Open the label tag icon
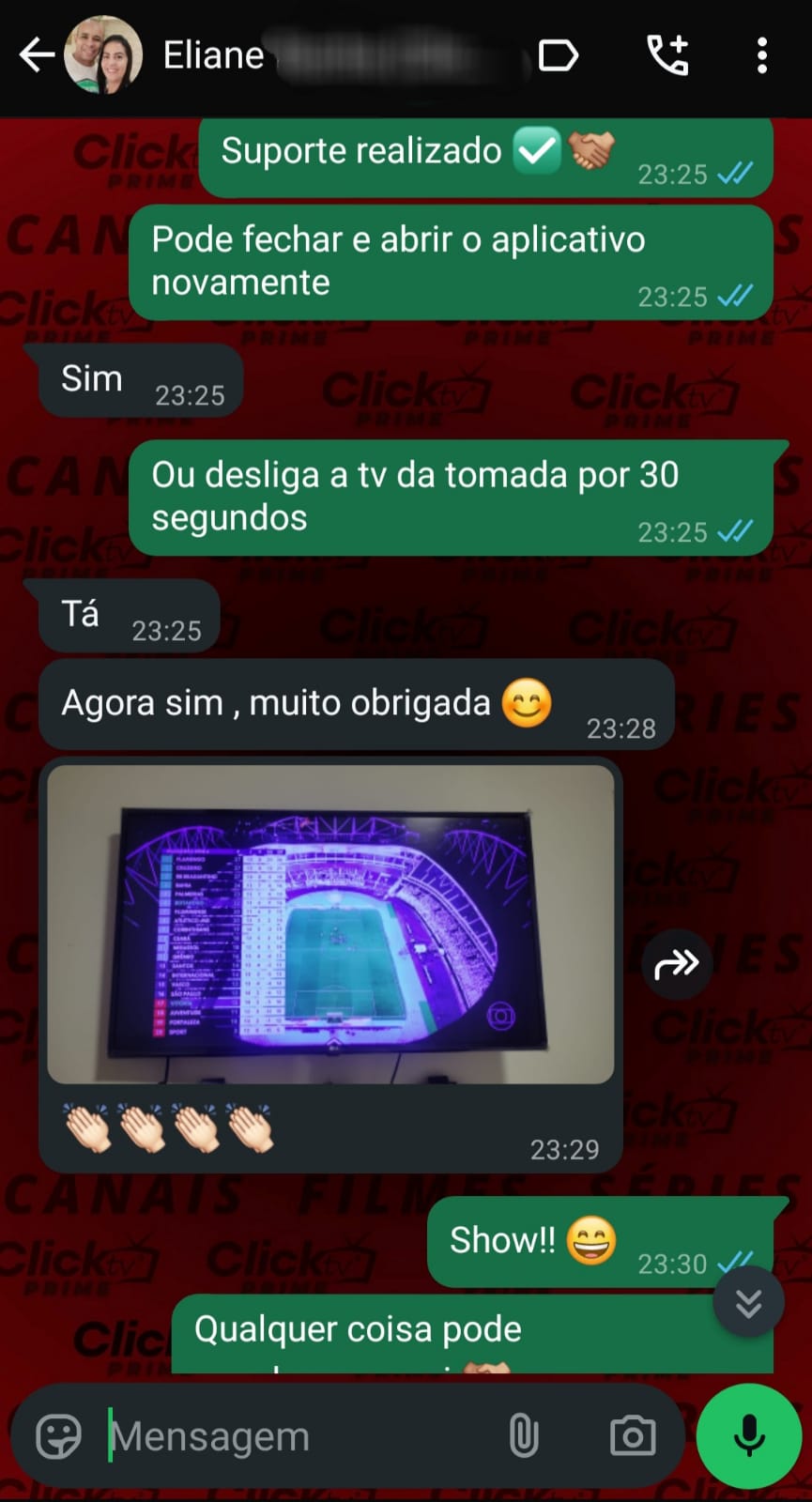The height and width of the screenshot is (1502, 812). click(558, 55)
